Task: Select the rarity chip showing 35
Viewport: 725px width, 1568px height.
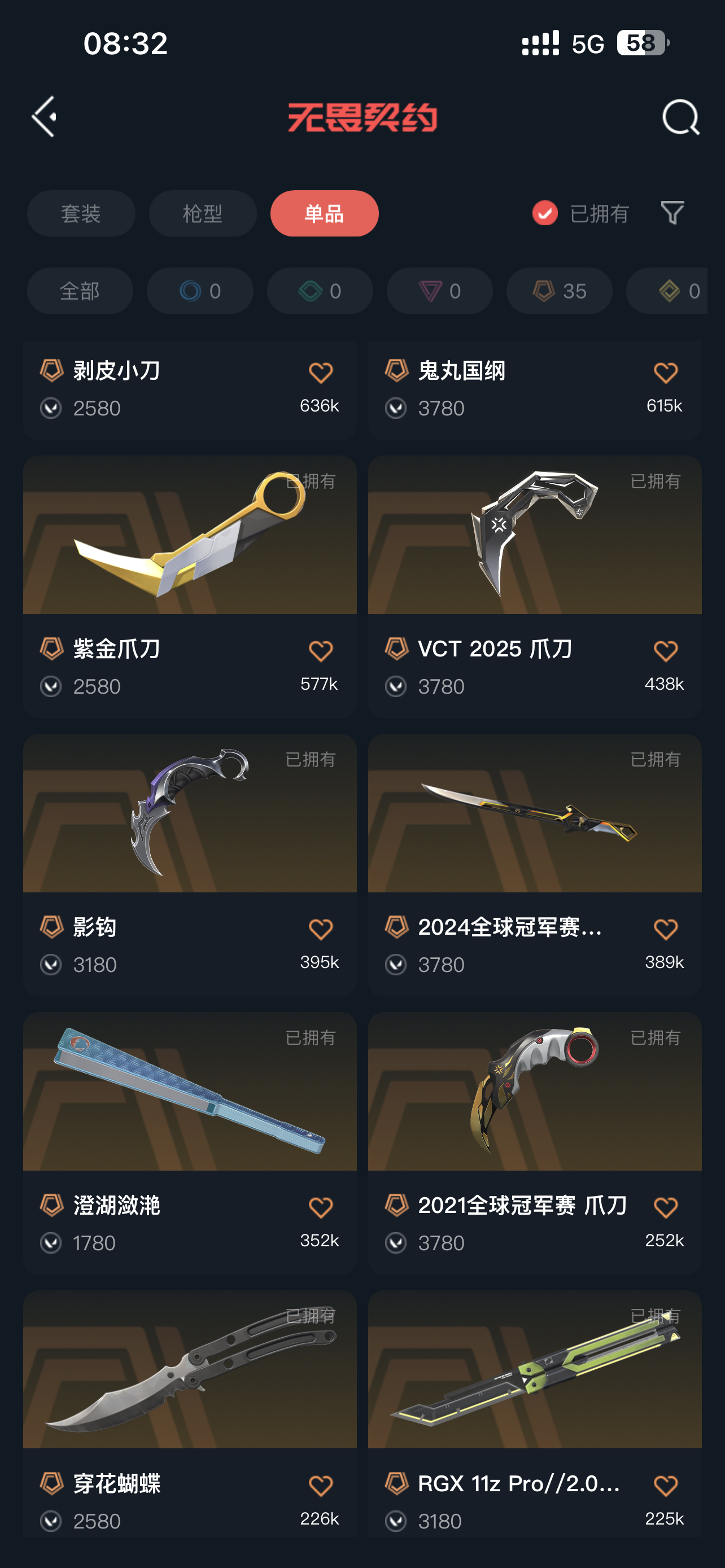Action: (x=560, y=291)
